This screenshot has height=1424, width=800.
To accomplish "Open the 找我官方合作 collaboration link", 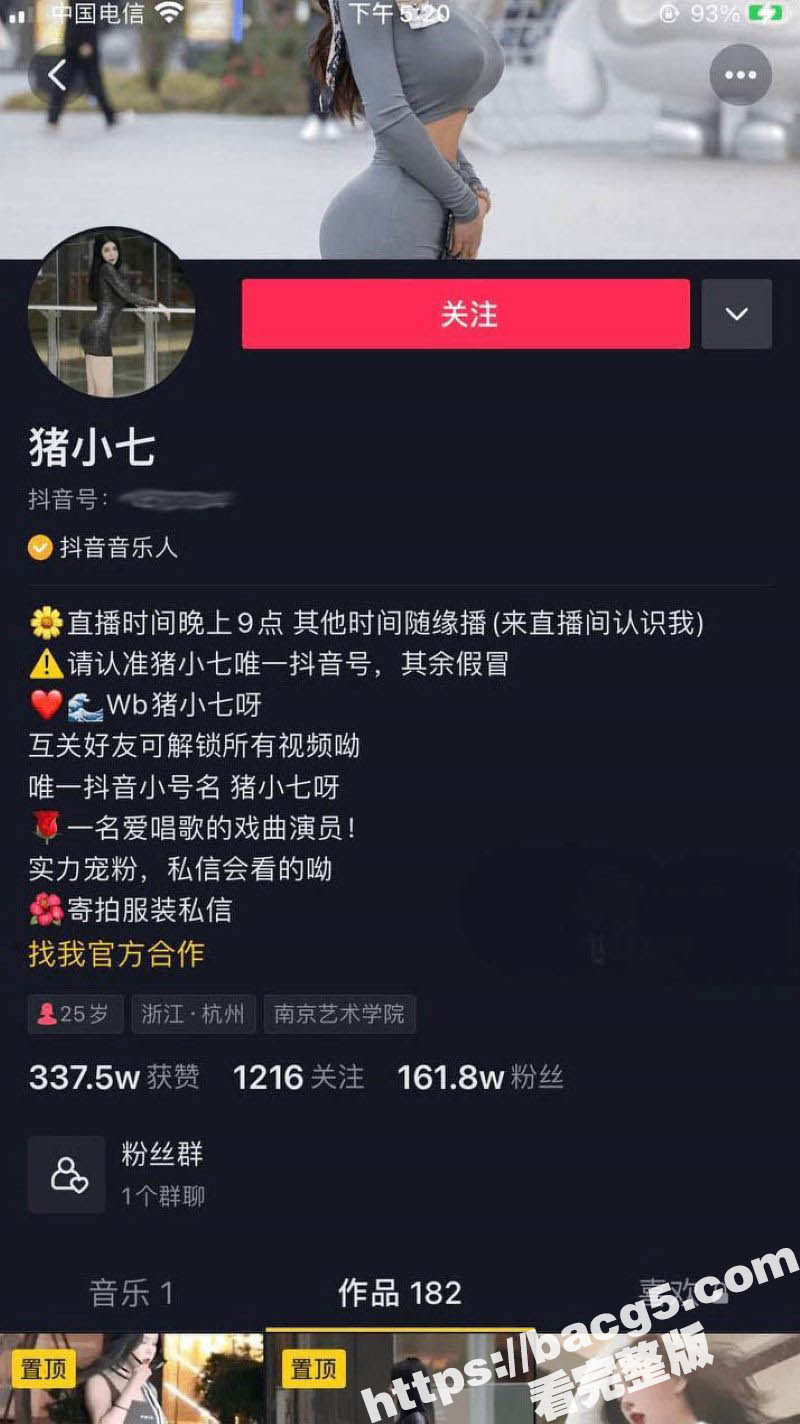I will coord(117,955).
